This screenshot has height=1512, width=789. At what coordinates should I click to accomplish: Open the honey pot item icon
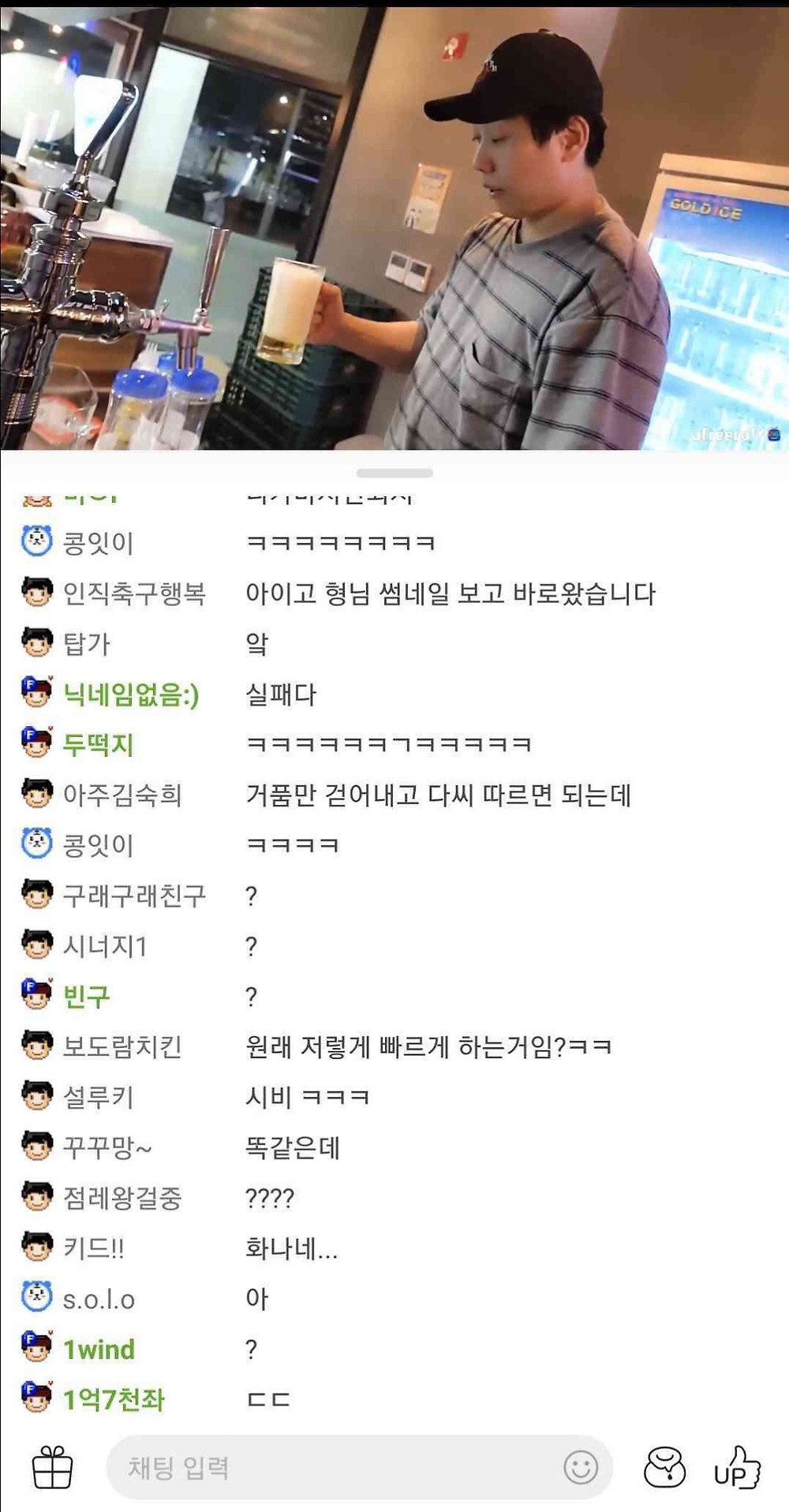coord(664,1467)
